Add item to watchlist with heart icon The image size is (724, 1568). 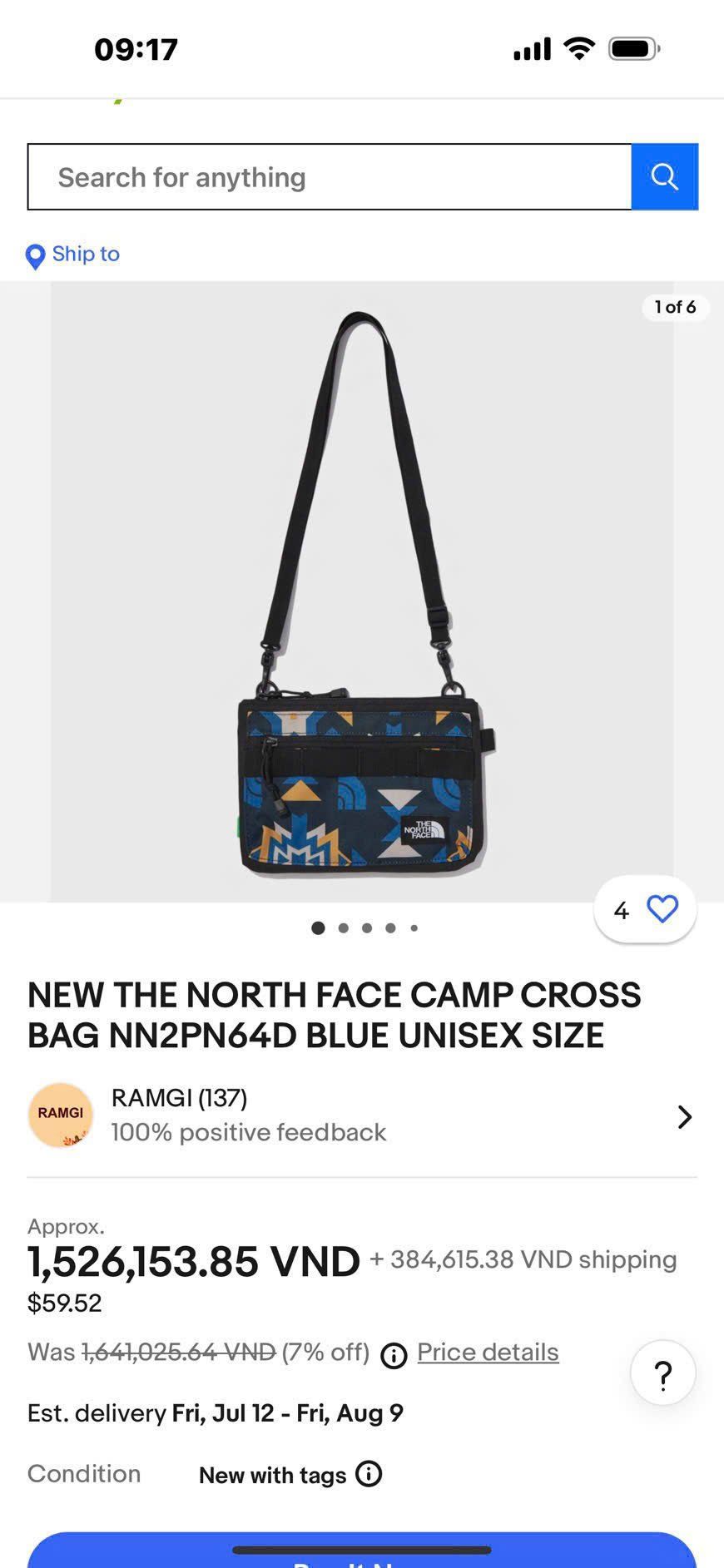pyautogui.click(x=662, y=909)
